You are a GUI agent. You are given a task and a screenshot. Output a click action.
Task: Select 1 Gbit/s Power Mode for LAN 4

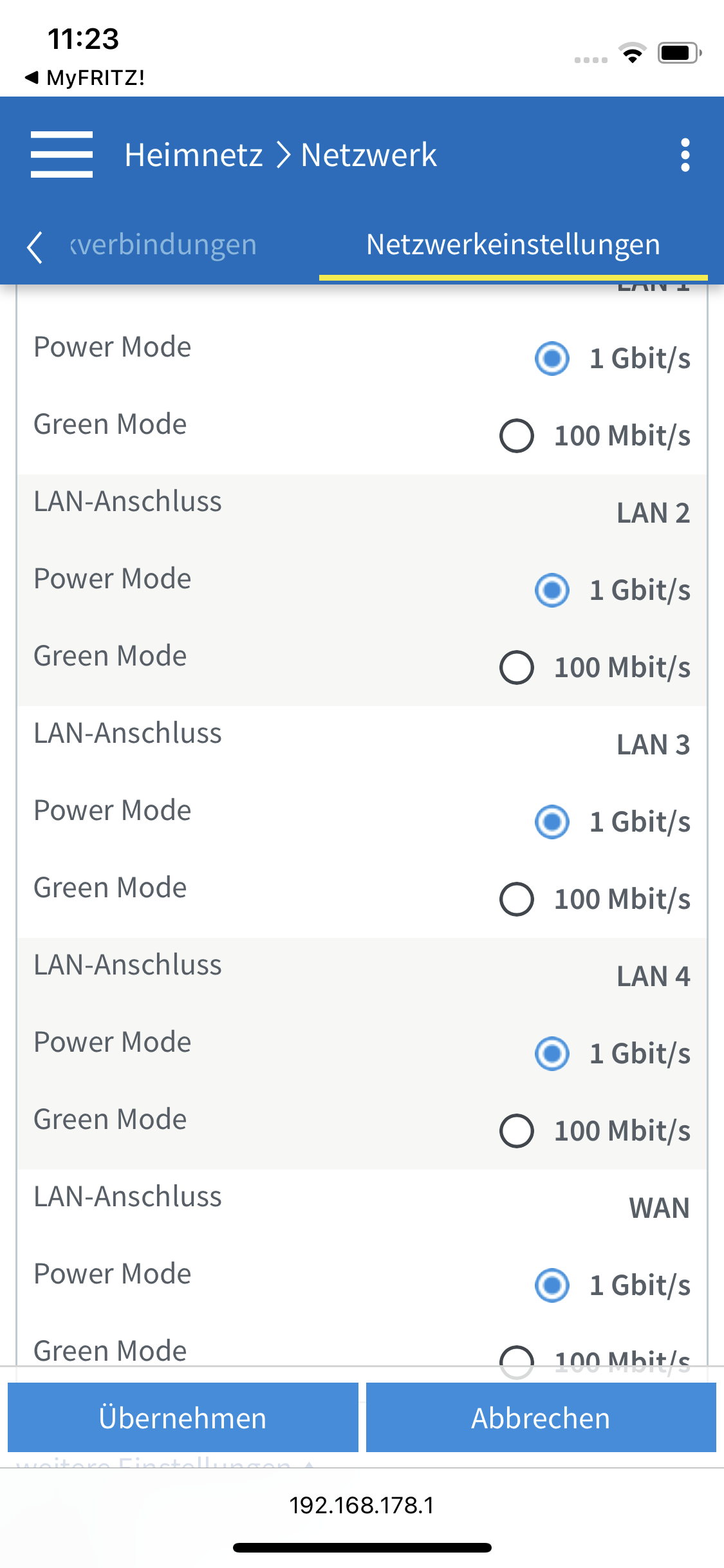coord(552,1054)
